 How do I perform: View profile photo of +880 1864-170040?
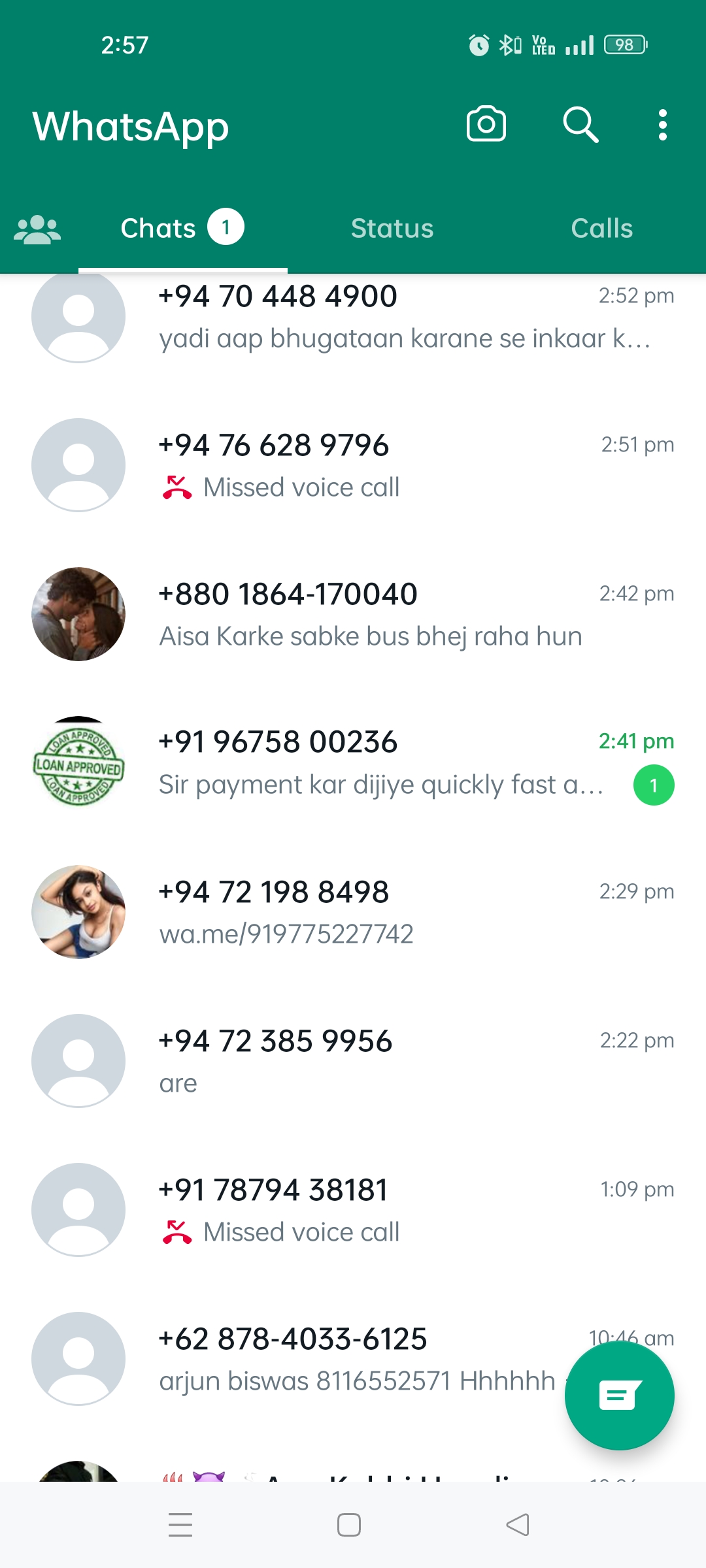coord(78,614)
